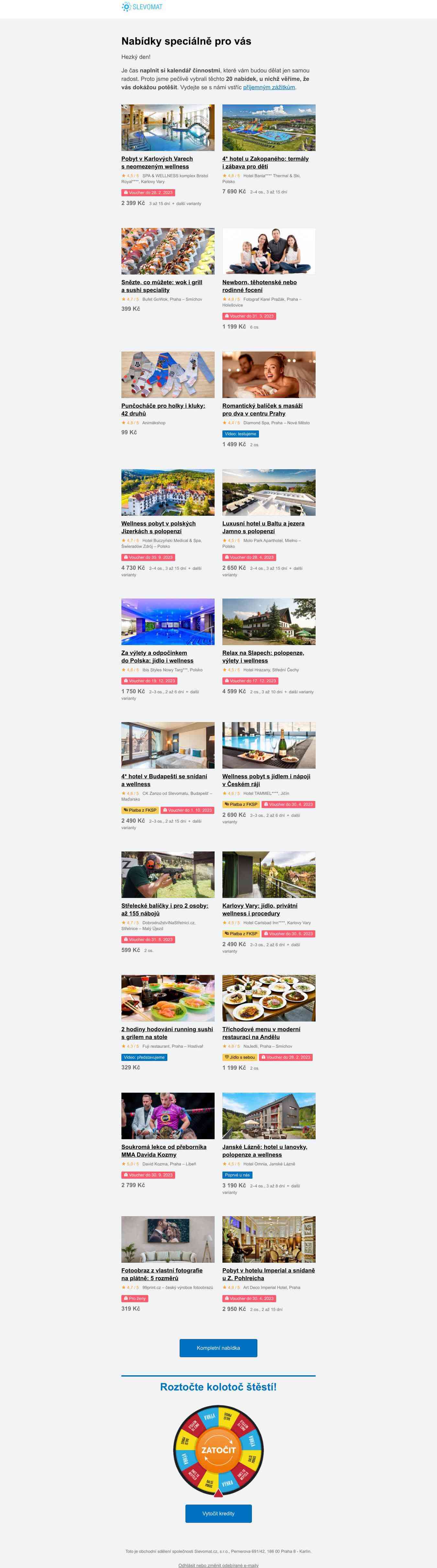
Task: Tap the Luxusní hotel u Baltu photo
Action: click(x=269, y=492)
